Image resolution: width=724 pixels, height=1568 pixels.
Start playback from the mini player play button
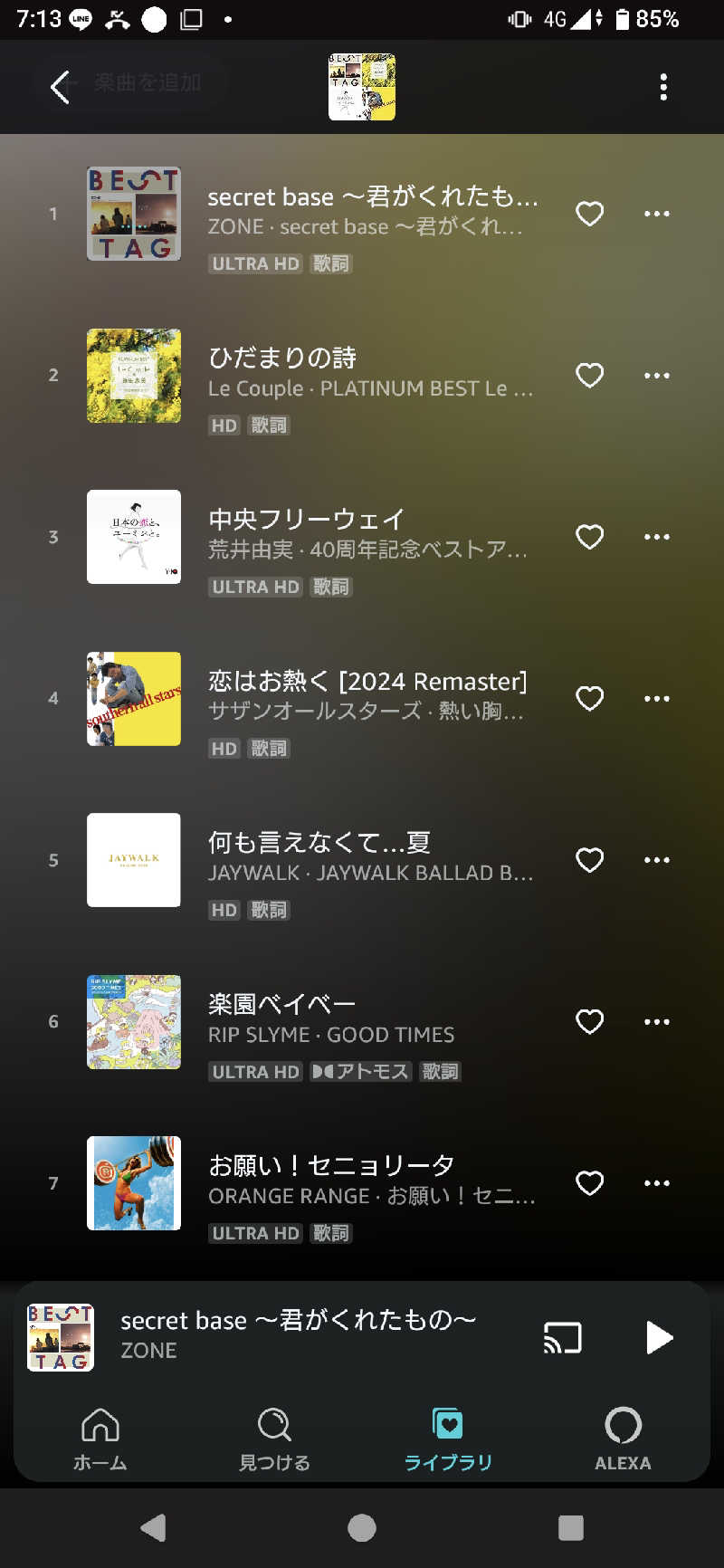pyautogui.click(x=659, y=1337)
